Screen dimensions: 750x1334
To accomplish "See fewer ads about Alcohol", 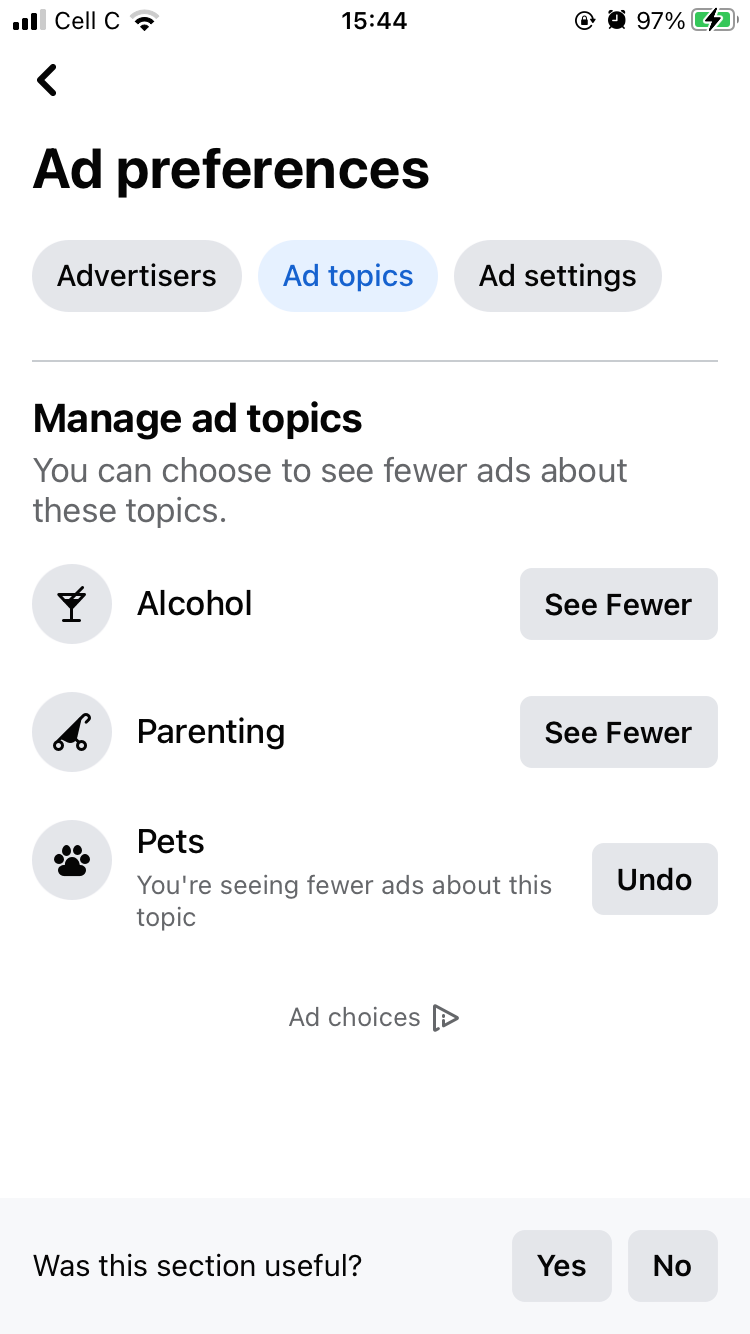I will tap(618, 604).
